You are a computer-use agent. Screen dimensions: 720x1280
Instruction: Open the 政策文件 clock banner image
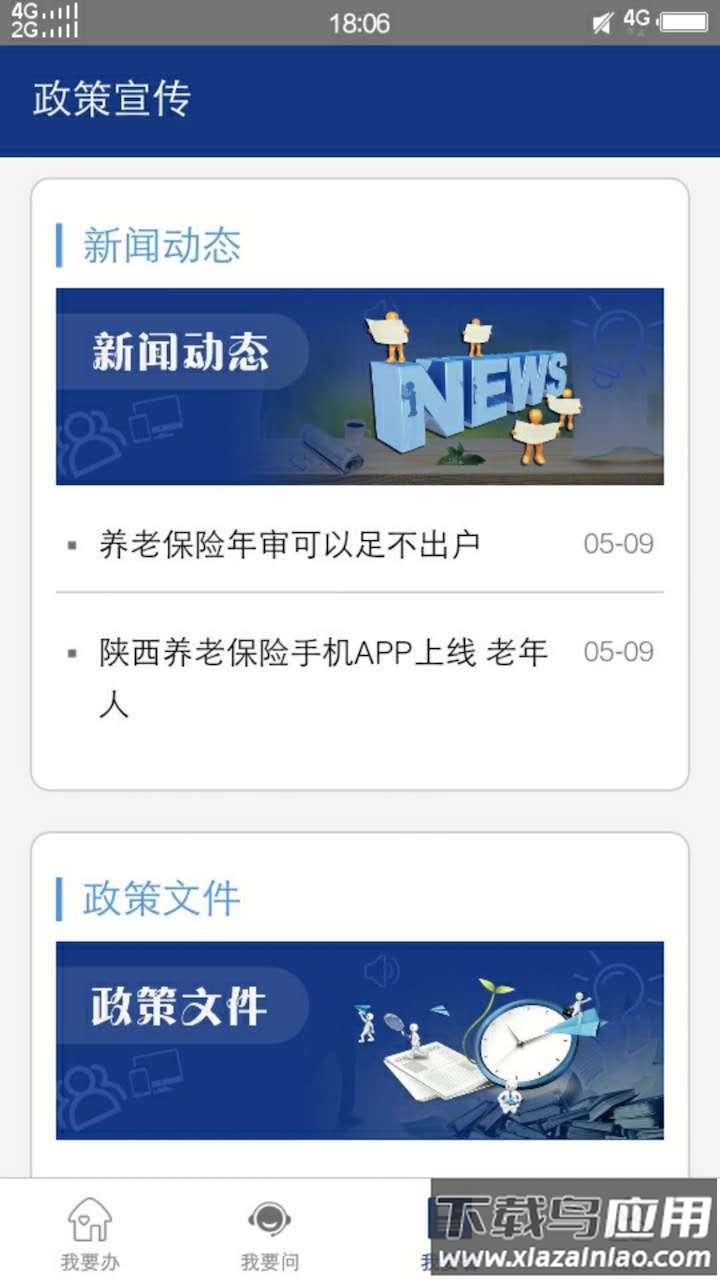[360, 1040]
